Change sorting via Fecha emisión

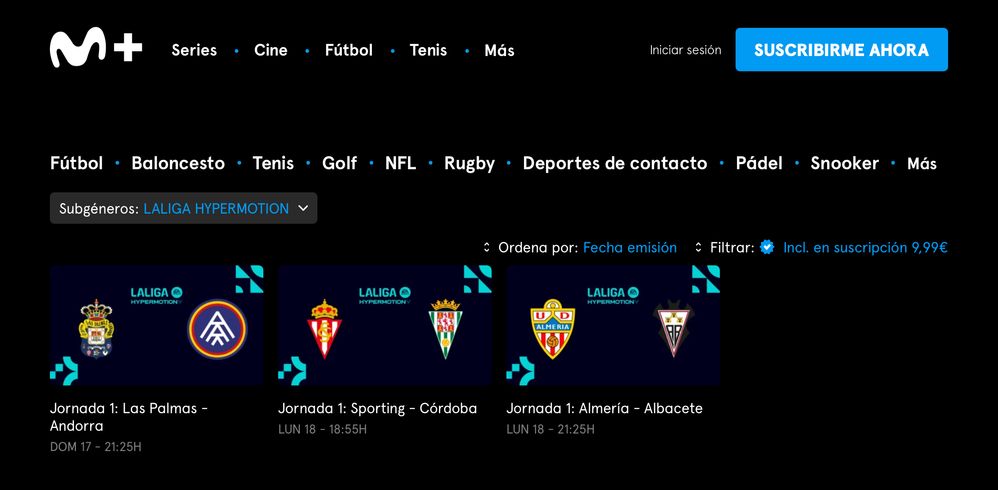pyautogui.click(x=629, y=247)
